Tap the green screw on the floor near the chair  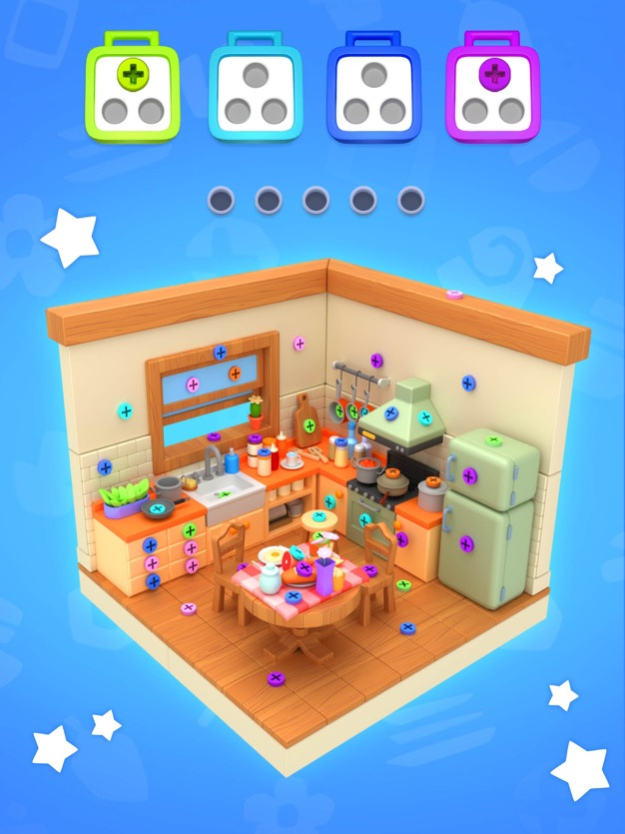404,585
